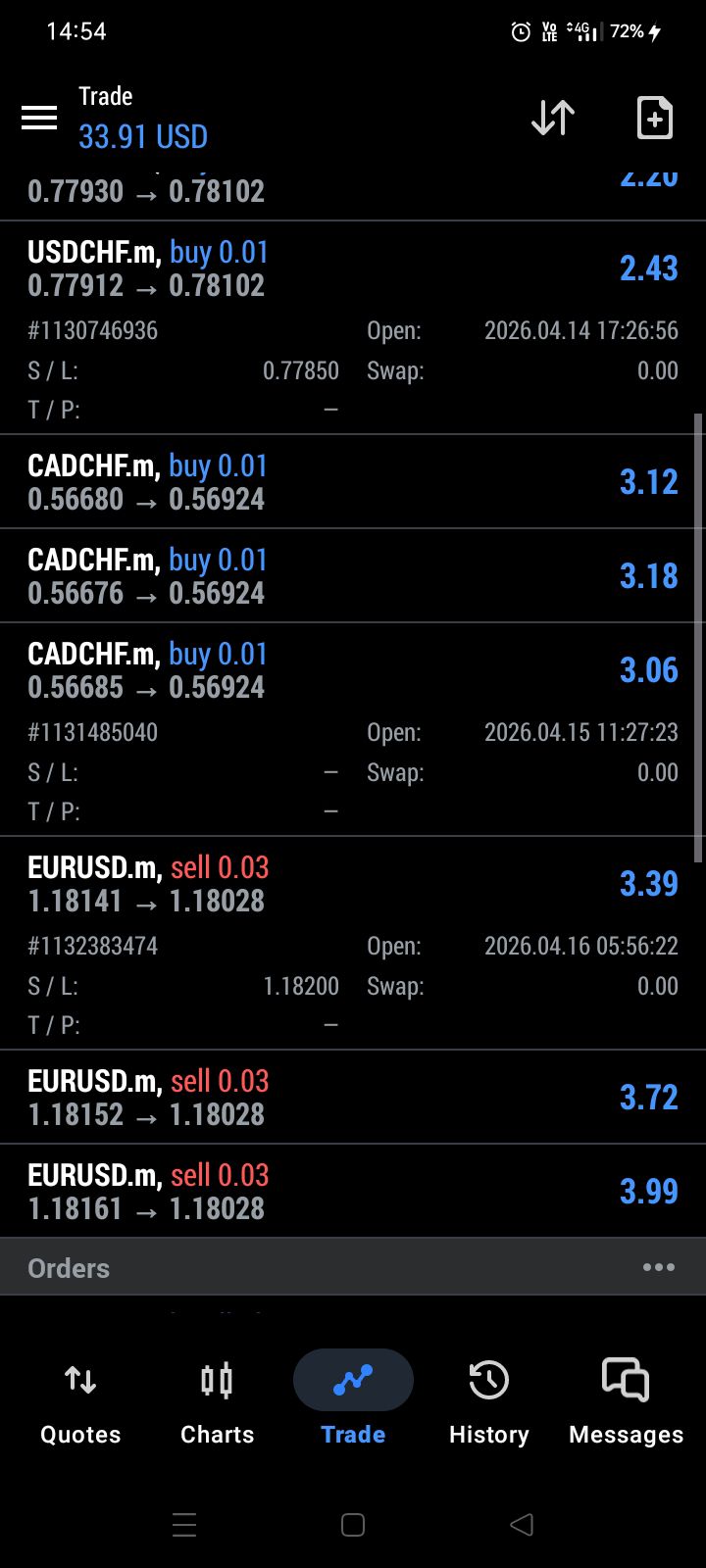The width and height of the screenshot is (706, 1568).
Task: Expand the CADCHF.m position opened at 0.56680
Action: tap(353, 482)
